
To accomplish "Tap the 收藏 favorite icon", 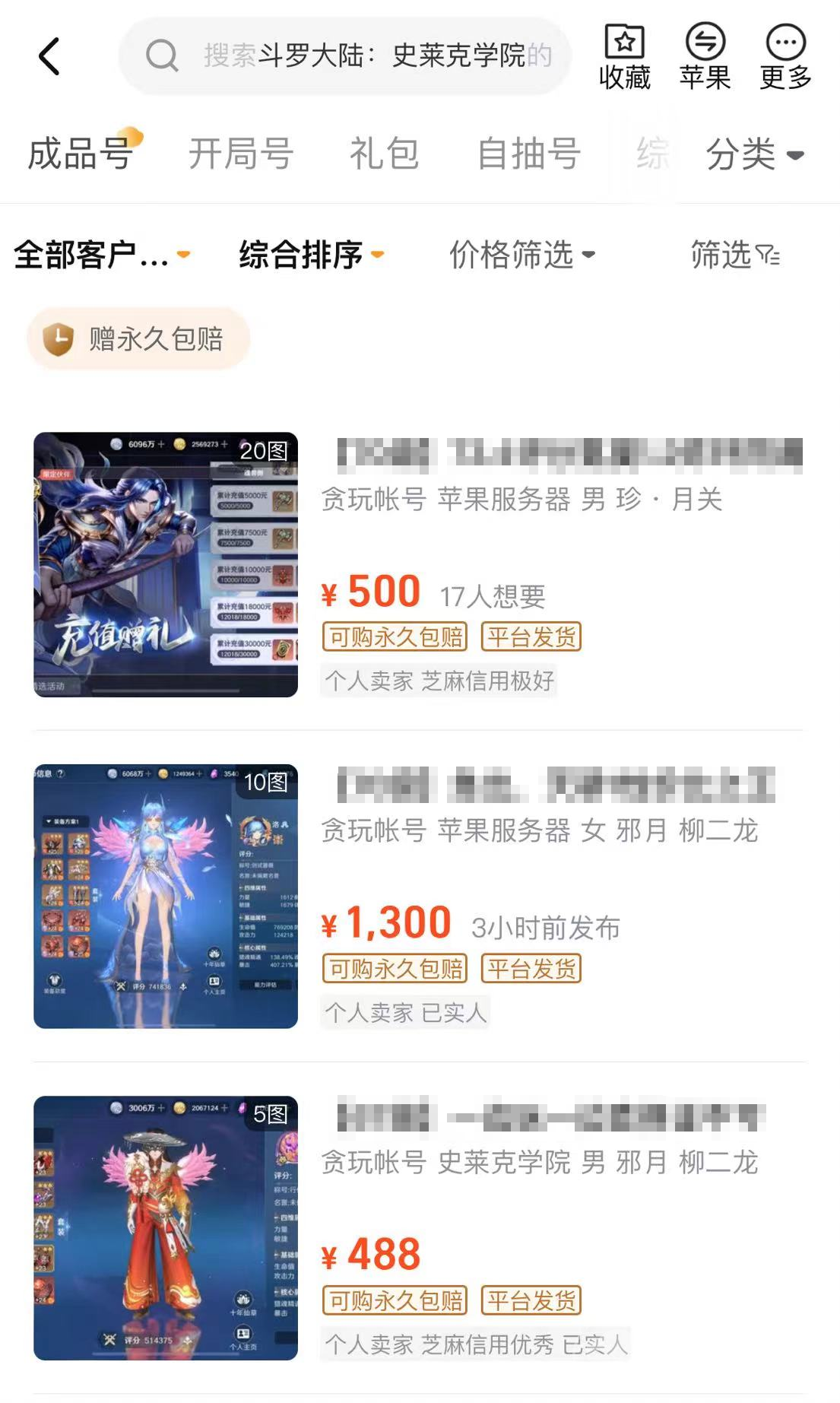I will tap(624, 57).
